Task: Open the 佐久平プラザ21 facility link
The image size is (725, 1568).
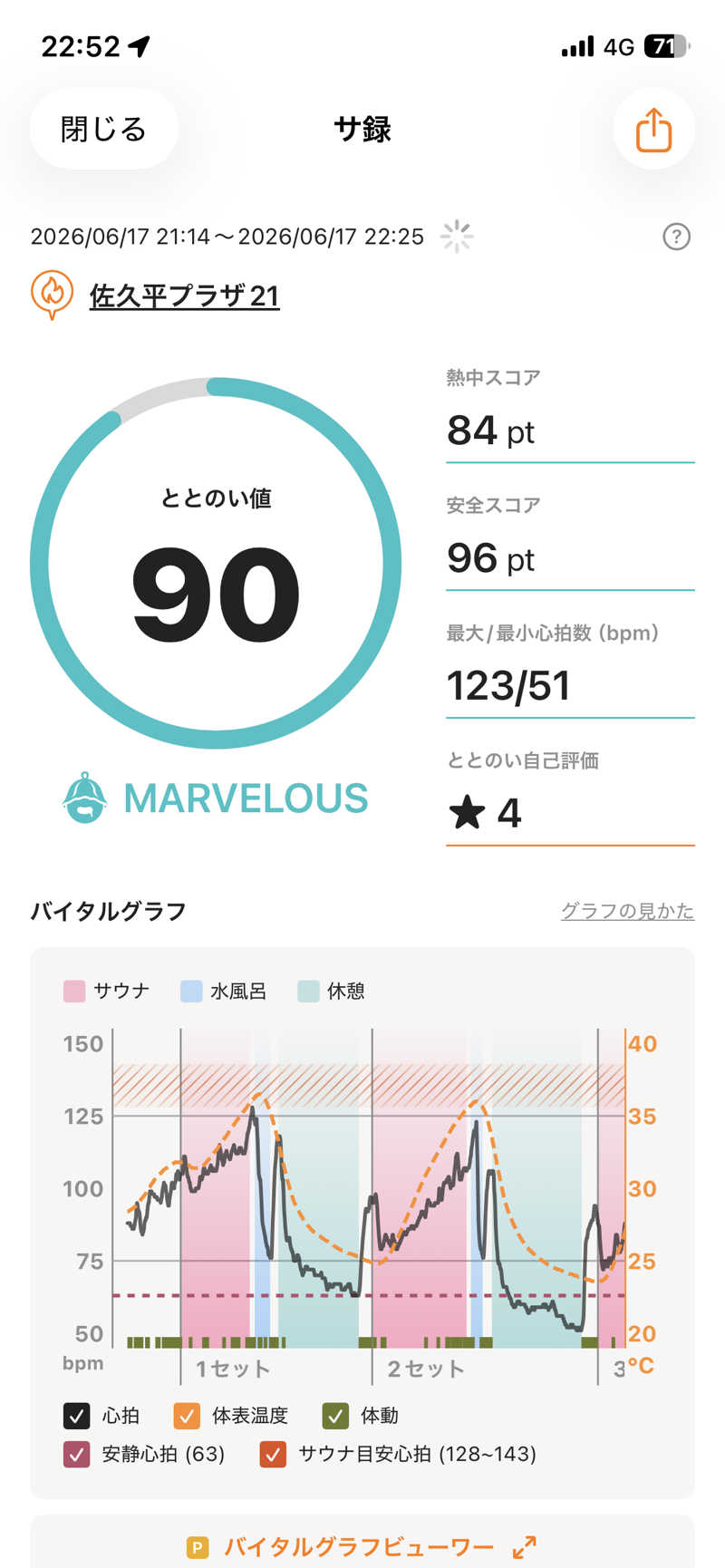Action: click(x=184, y=295)
